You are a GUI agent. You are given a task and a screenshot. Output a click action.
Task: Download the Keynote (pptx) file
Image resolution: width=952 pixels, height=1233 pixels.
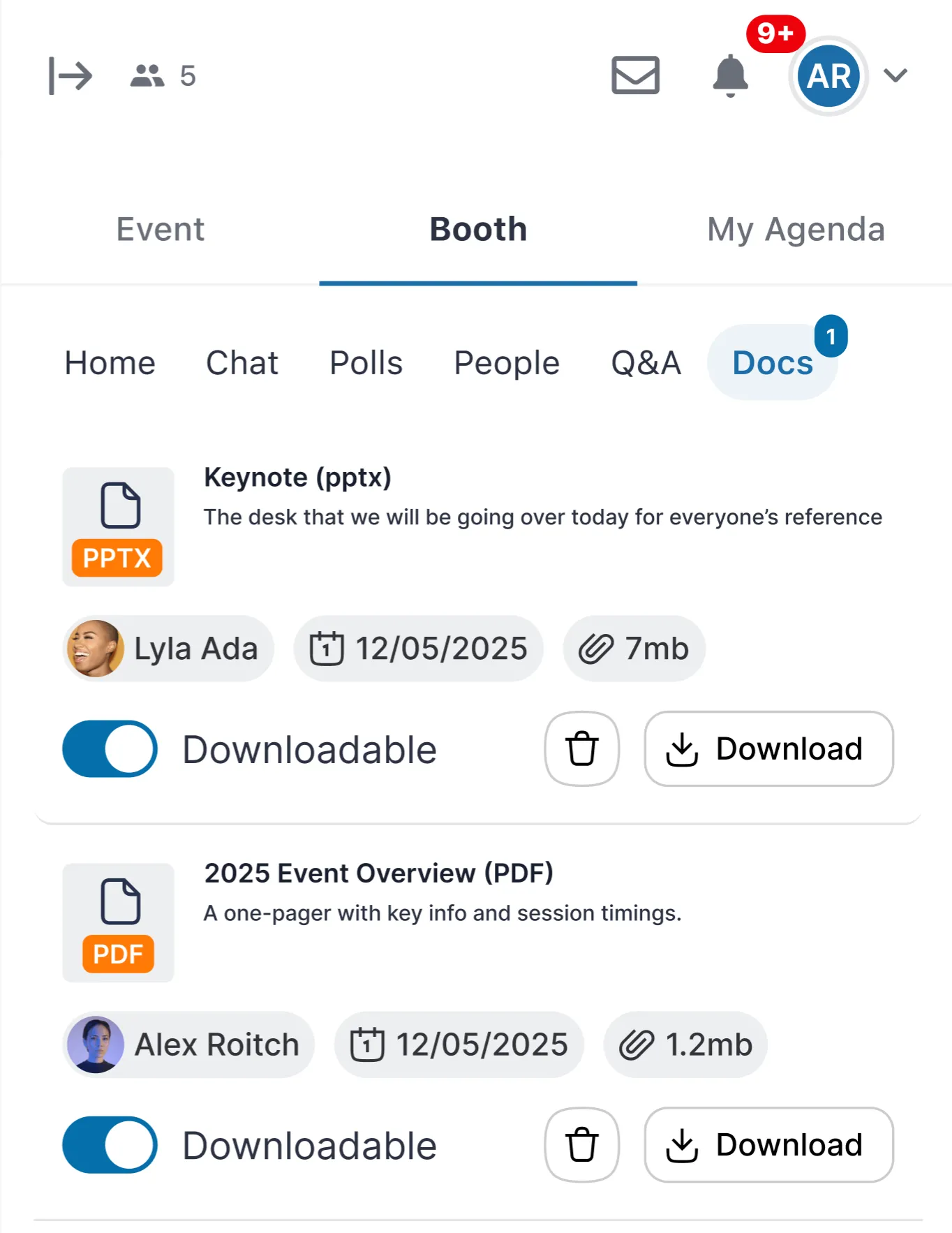coord(768,749)
